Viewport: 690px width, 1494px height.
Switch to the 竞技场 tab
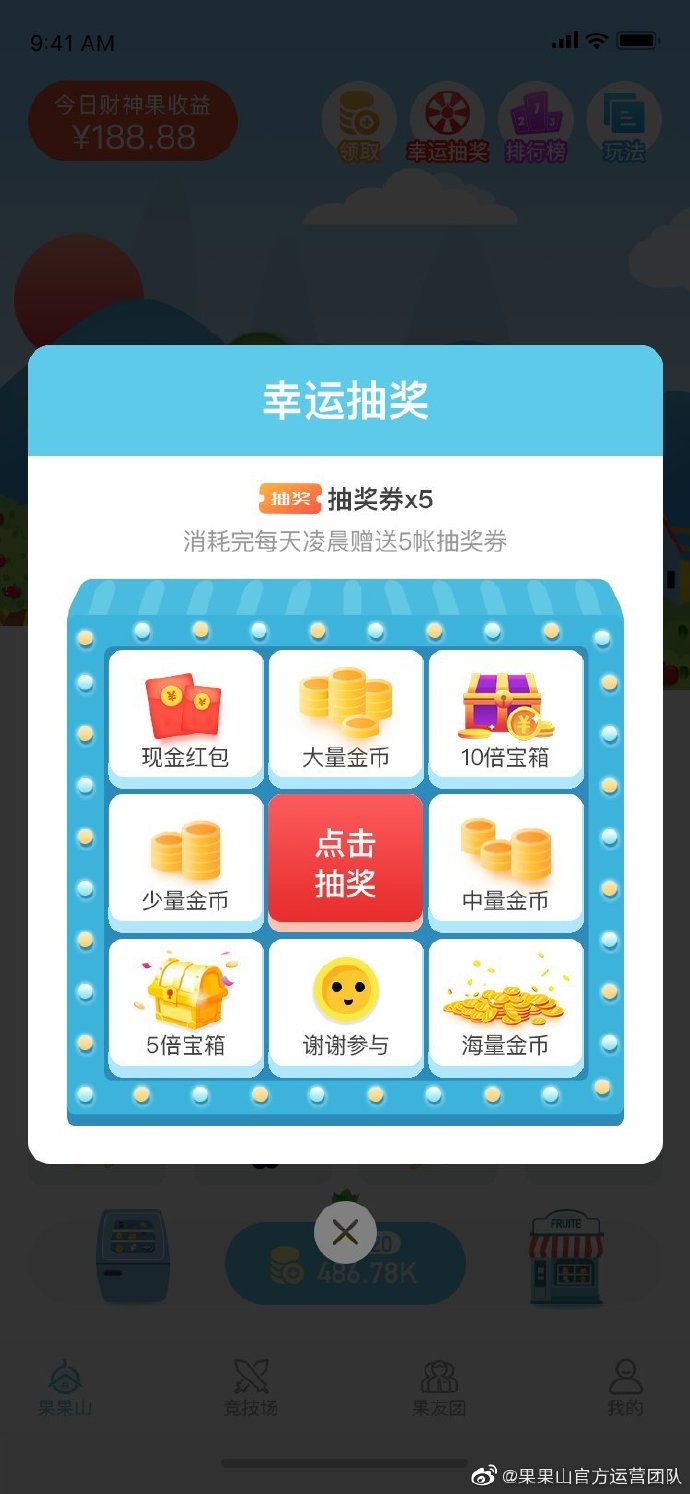coord(250,1387)
